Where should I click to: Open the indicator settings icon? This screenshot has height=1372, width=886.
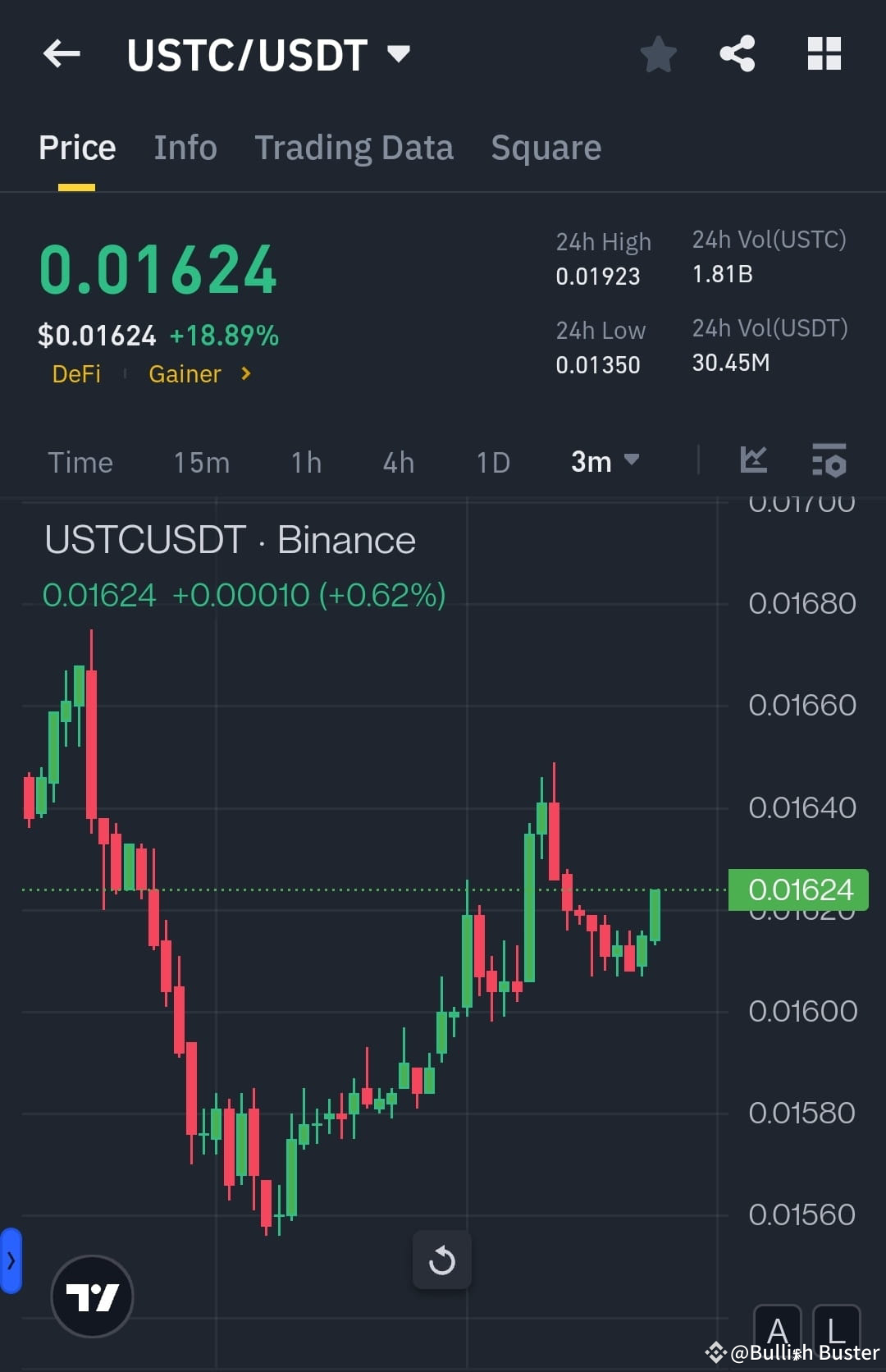coord(829,461)
